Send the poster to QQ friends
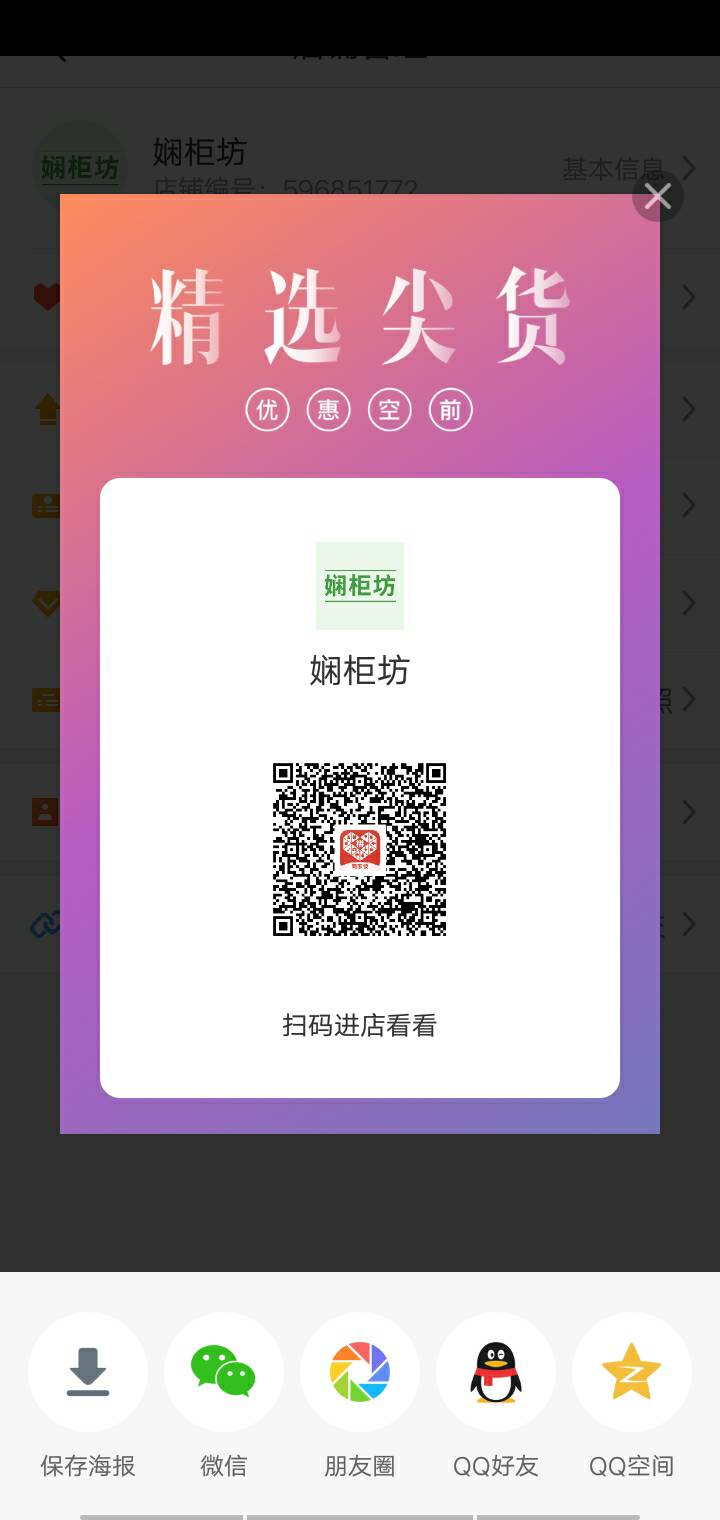The image size is (720, 1520). pos(496,1372)
